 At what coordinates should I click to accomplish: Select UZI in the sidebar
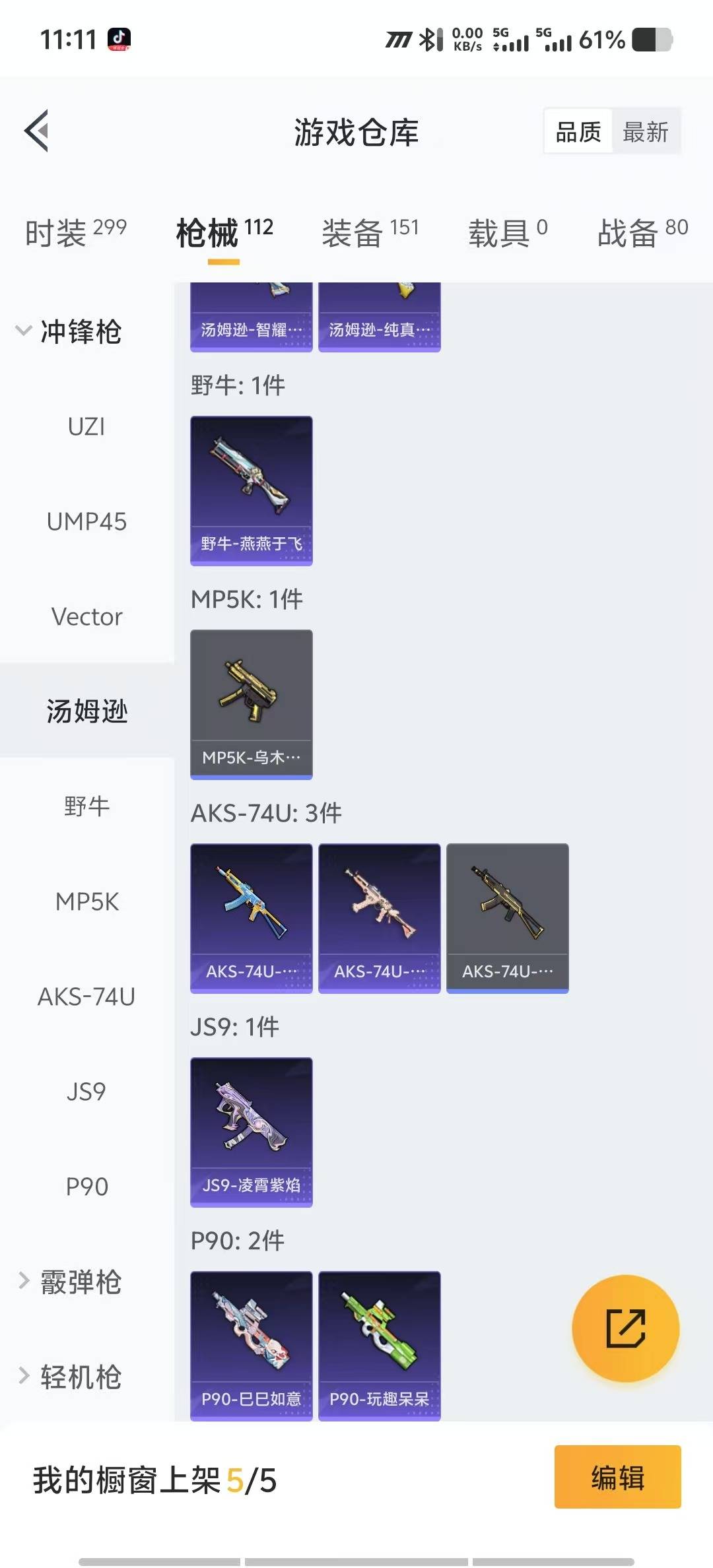(x=86, y=427)
